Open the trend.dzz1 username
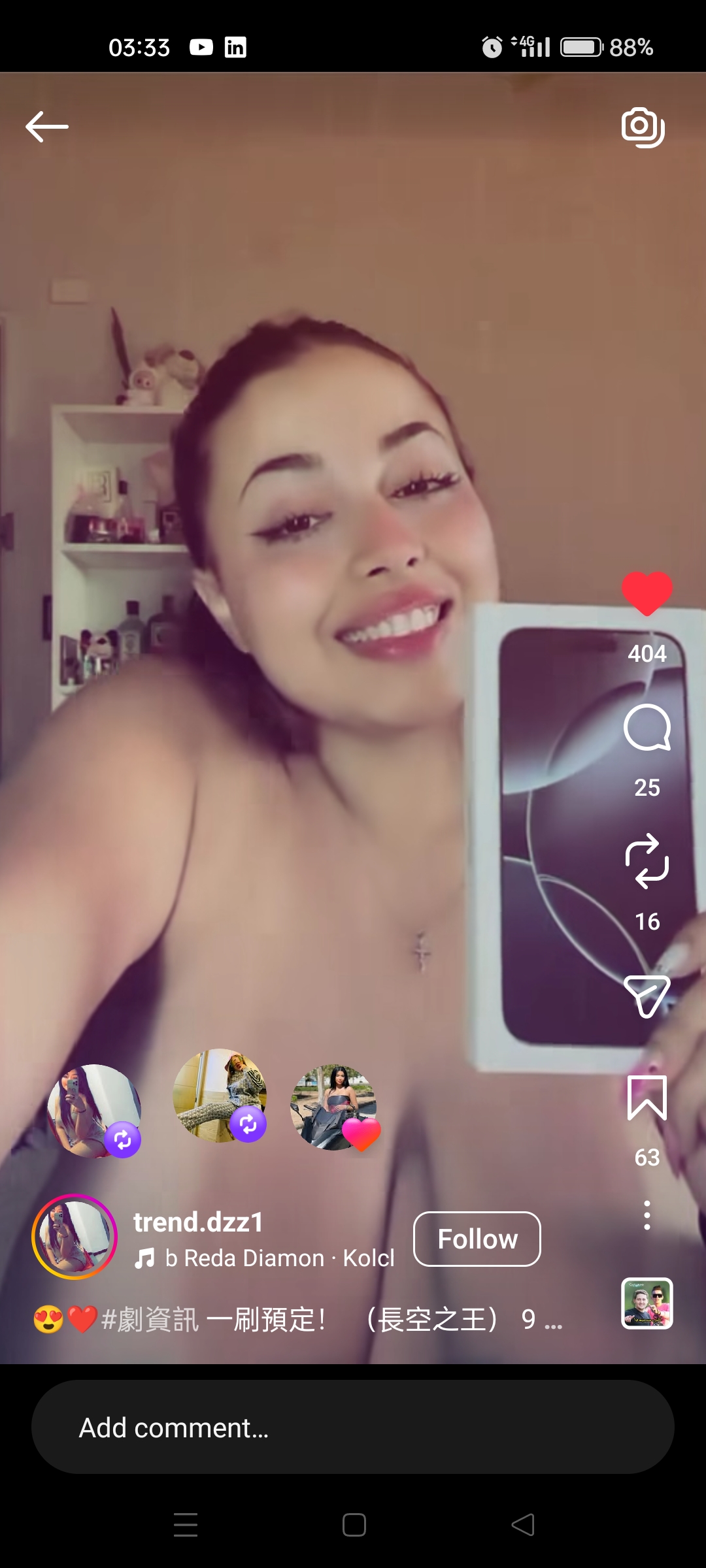The image size is (706, 1568). [198, 1222]
